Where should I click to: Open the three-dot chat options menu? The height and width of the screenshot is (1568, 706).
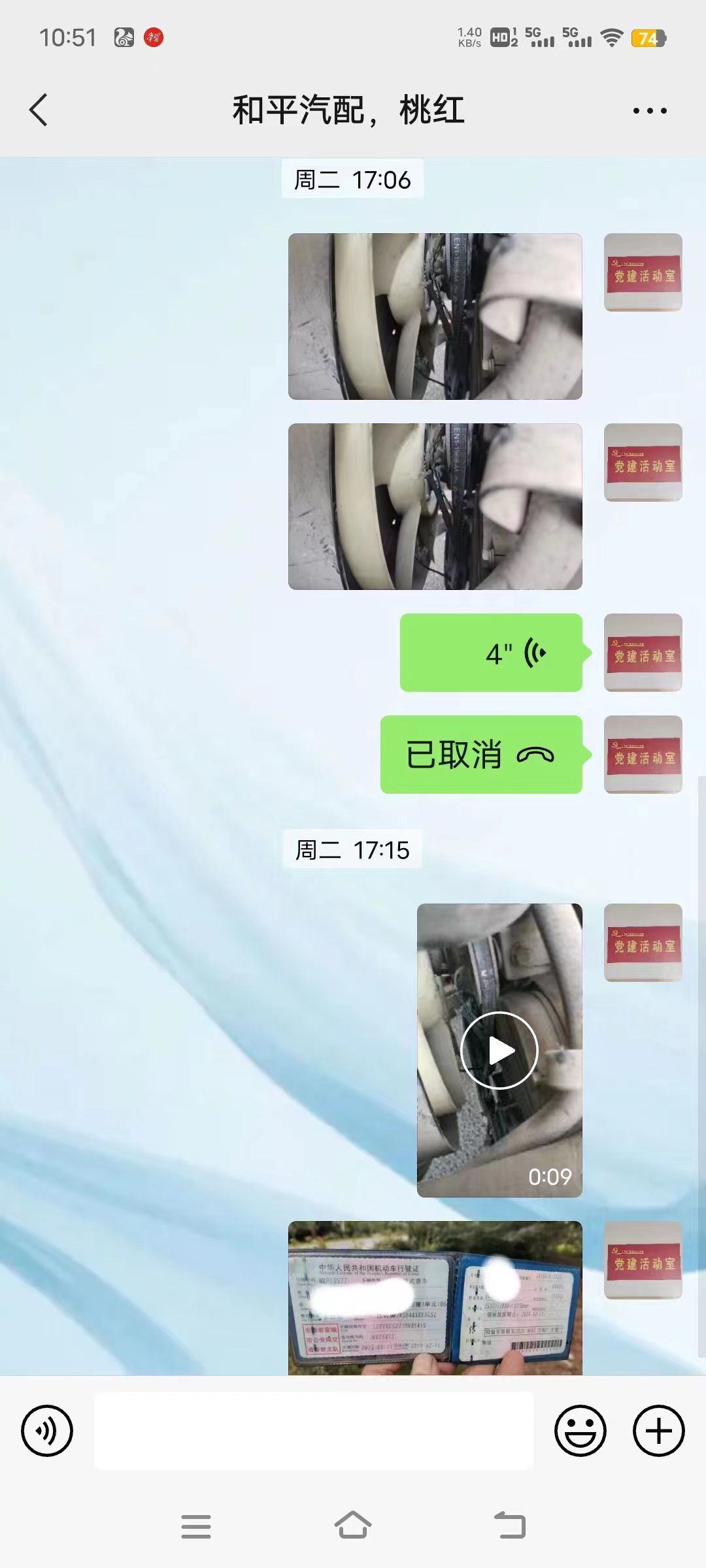[650, 110]
